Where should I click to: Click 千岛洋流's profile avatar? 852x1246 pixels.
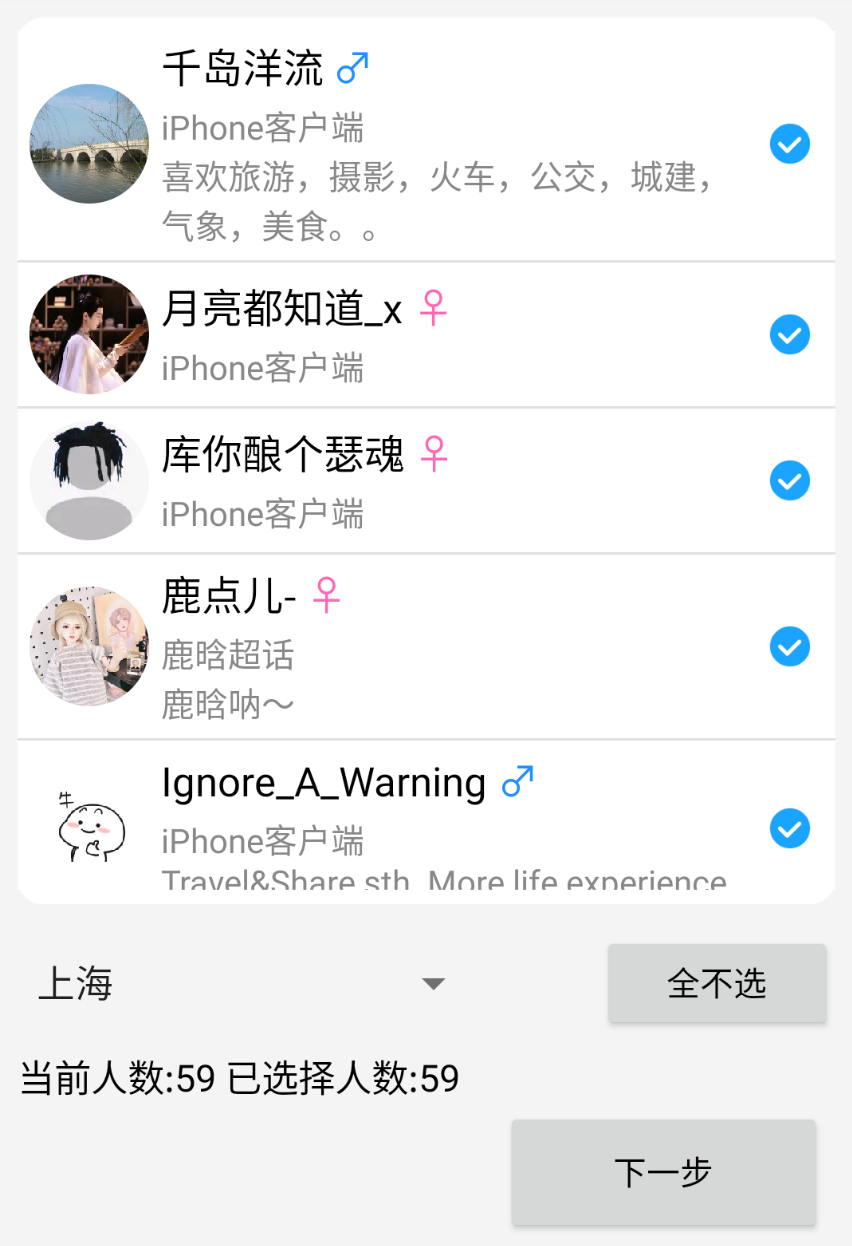pos(88,144)
